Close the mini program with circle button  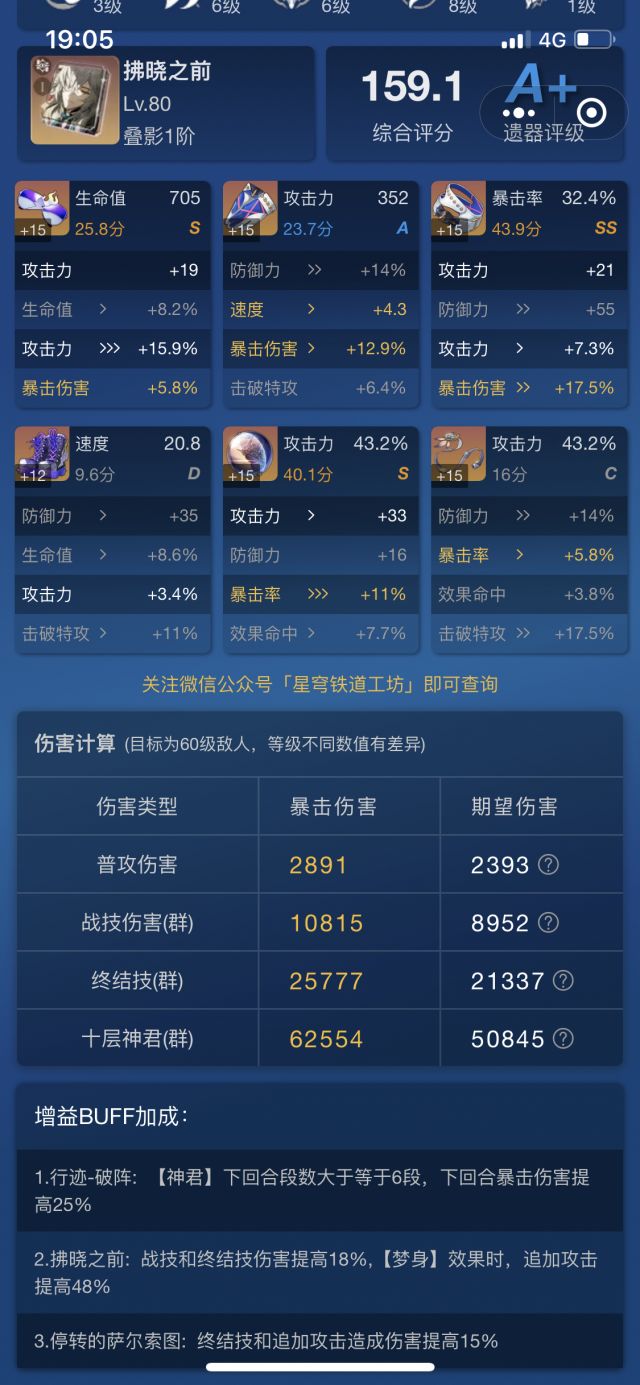click(592, 113)
